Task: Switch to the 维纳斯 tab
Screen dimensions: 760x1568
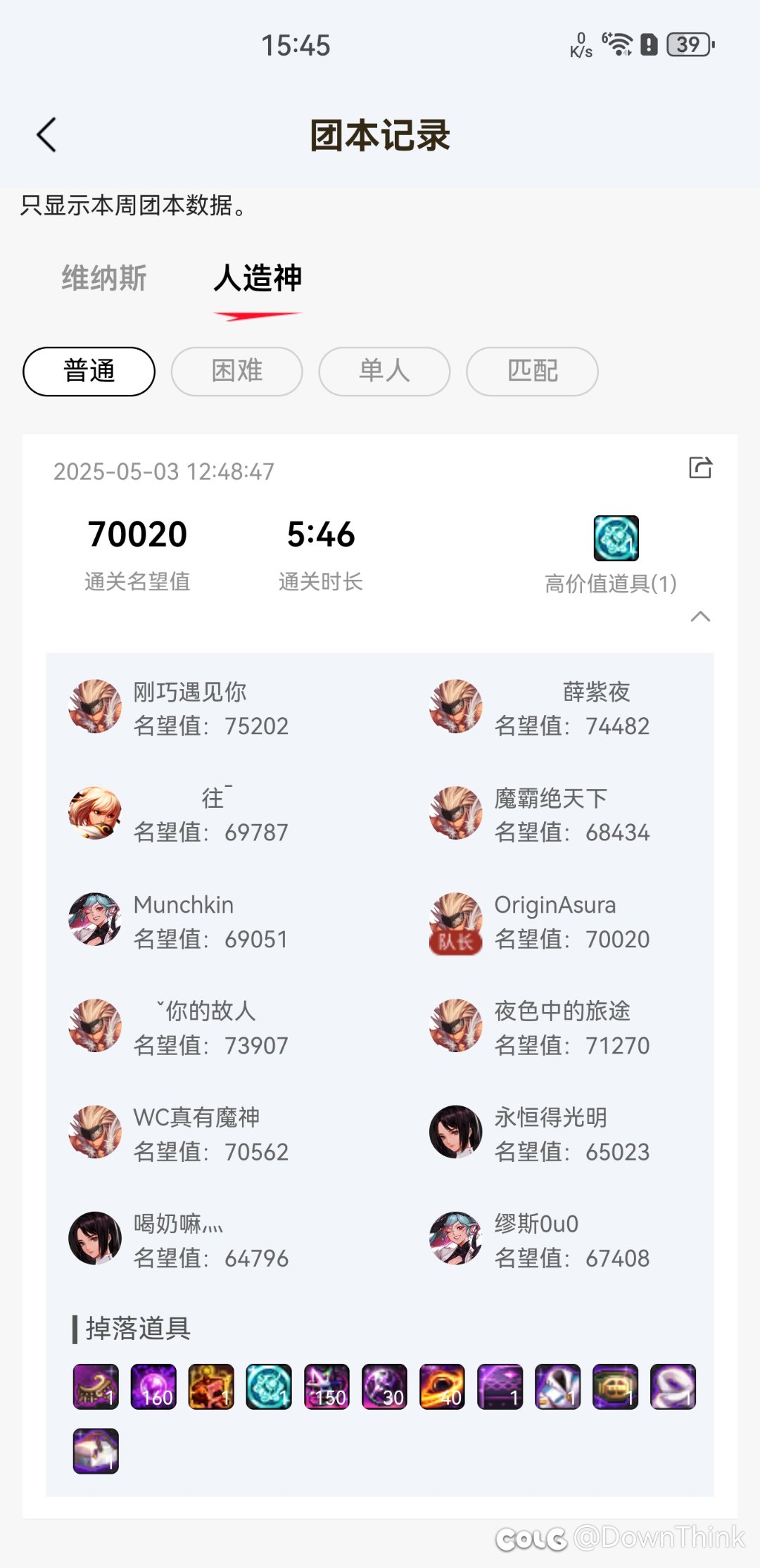Action: click(104, 278)
